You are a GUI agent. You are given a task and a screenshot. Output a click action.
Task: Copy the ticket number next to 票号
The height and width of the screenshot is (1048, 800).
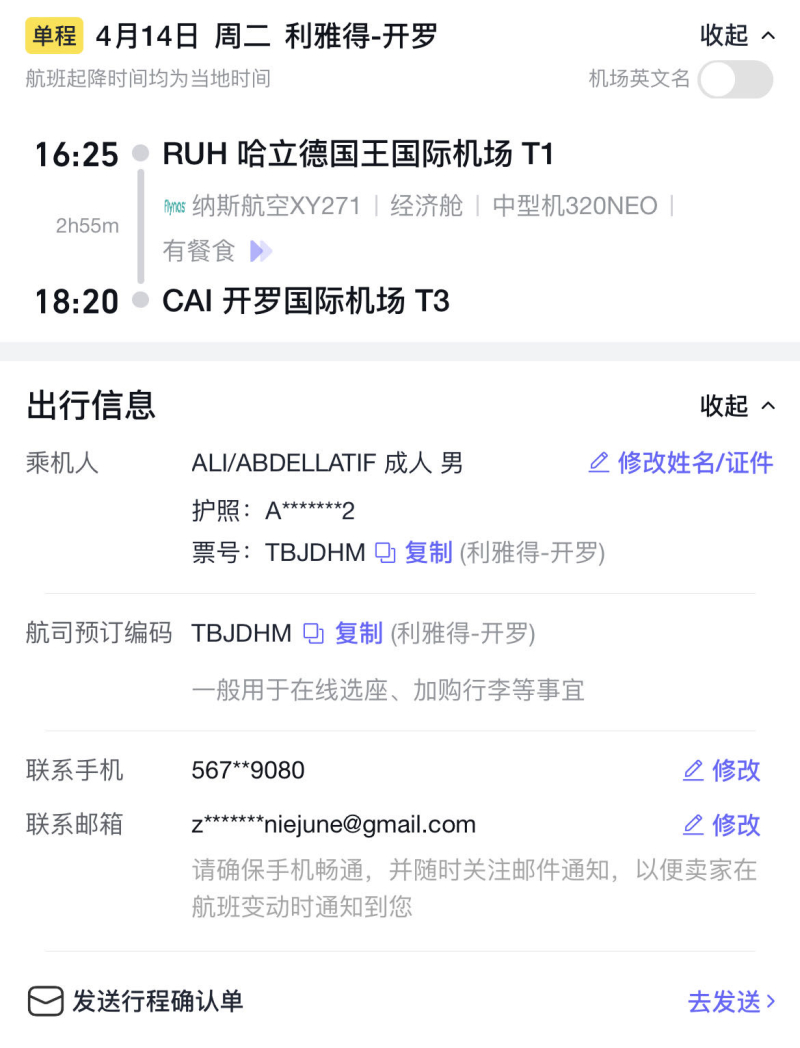414,553
